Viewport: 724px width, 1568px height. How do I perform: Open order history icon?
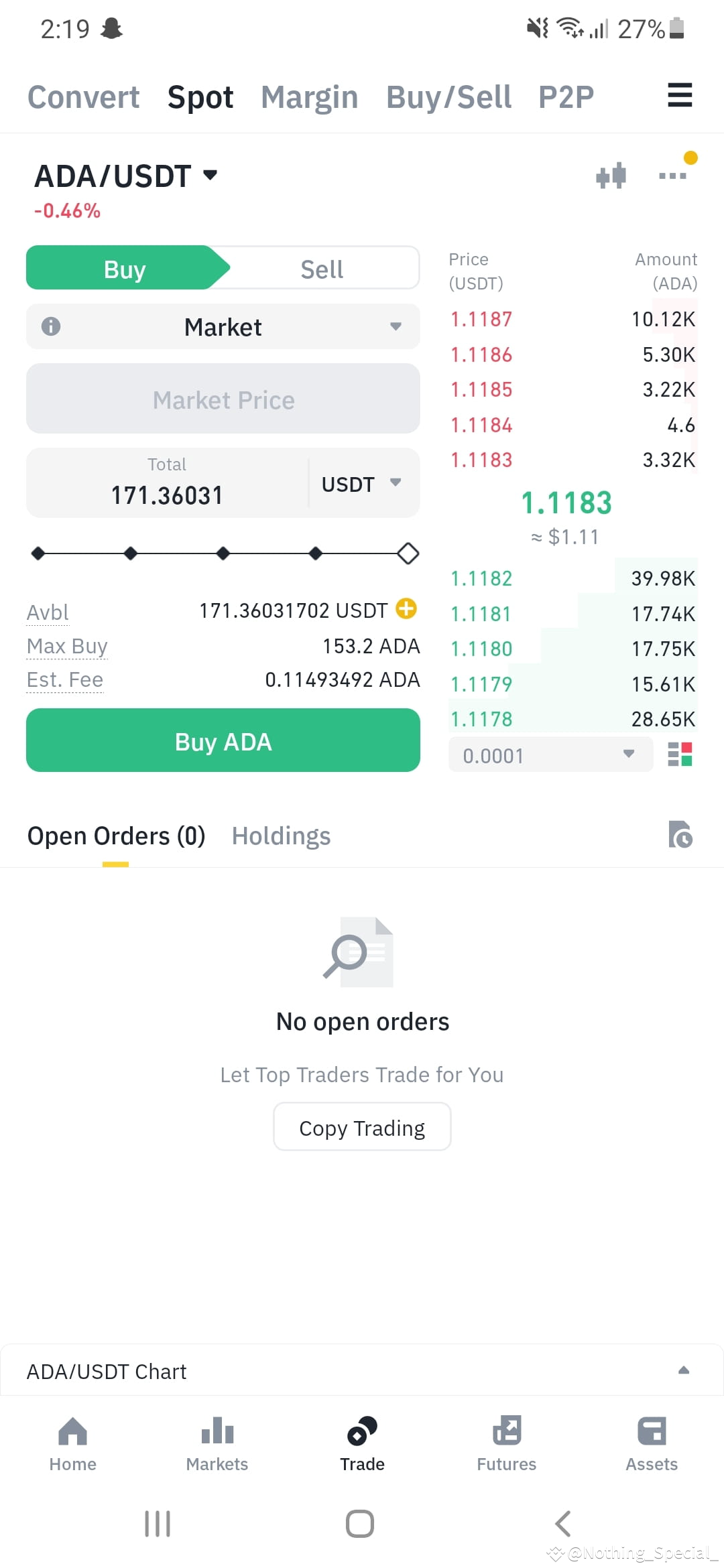pos(680,834)
